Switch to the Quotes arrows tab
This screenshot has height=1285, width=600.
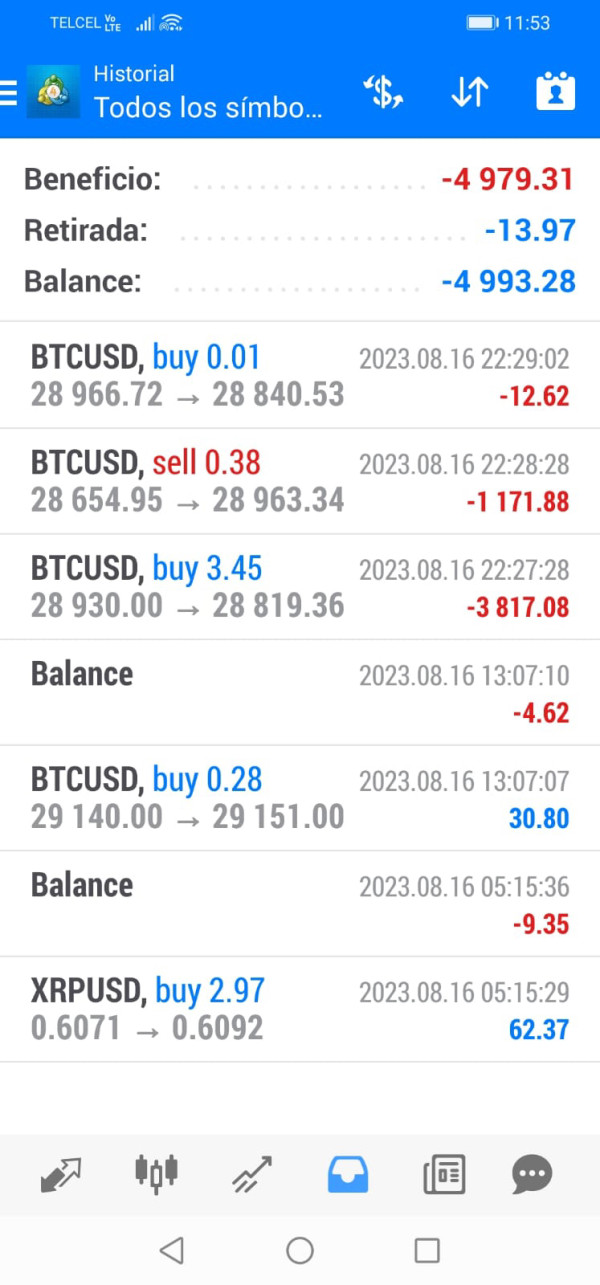point(61,1174)
